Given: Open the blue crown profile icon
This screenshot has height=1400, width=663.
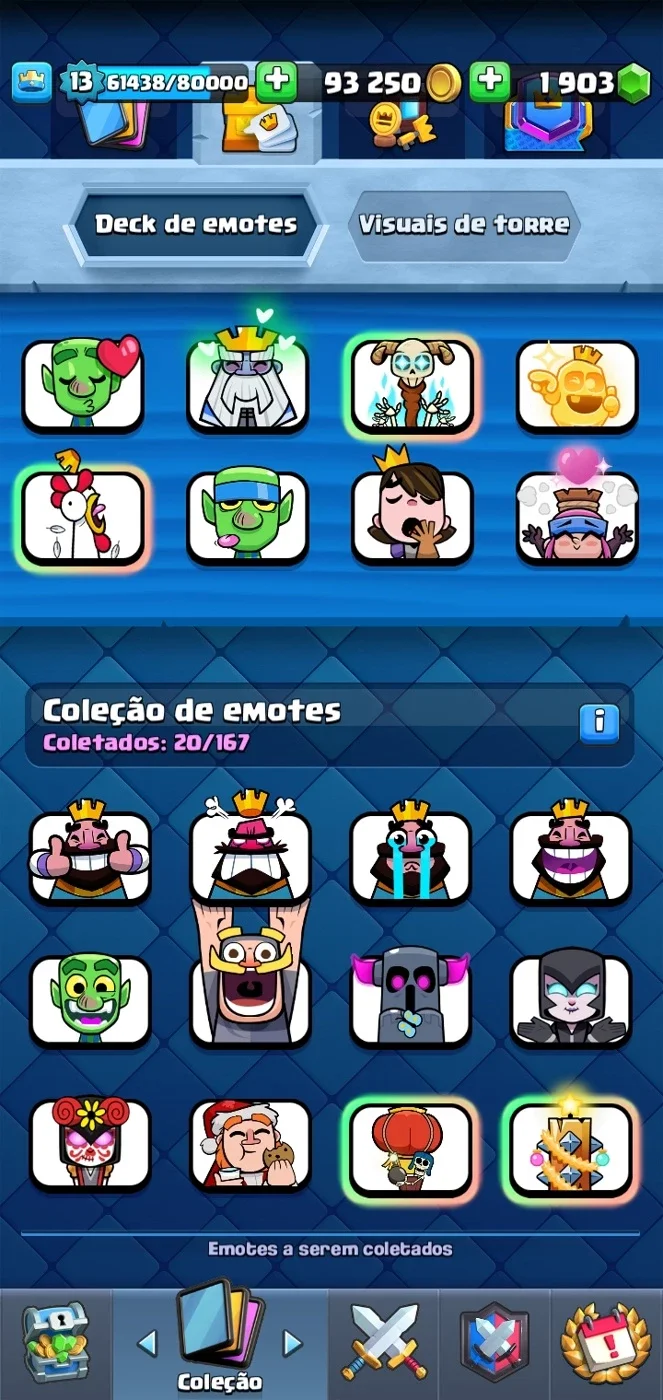Looking at the screenshot, I should tap(32, 83).
